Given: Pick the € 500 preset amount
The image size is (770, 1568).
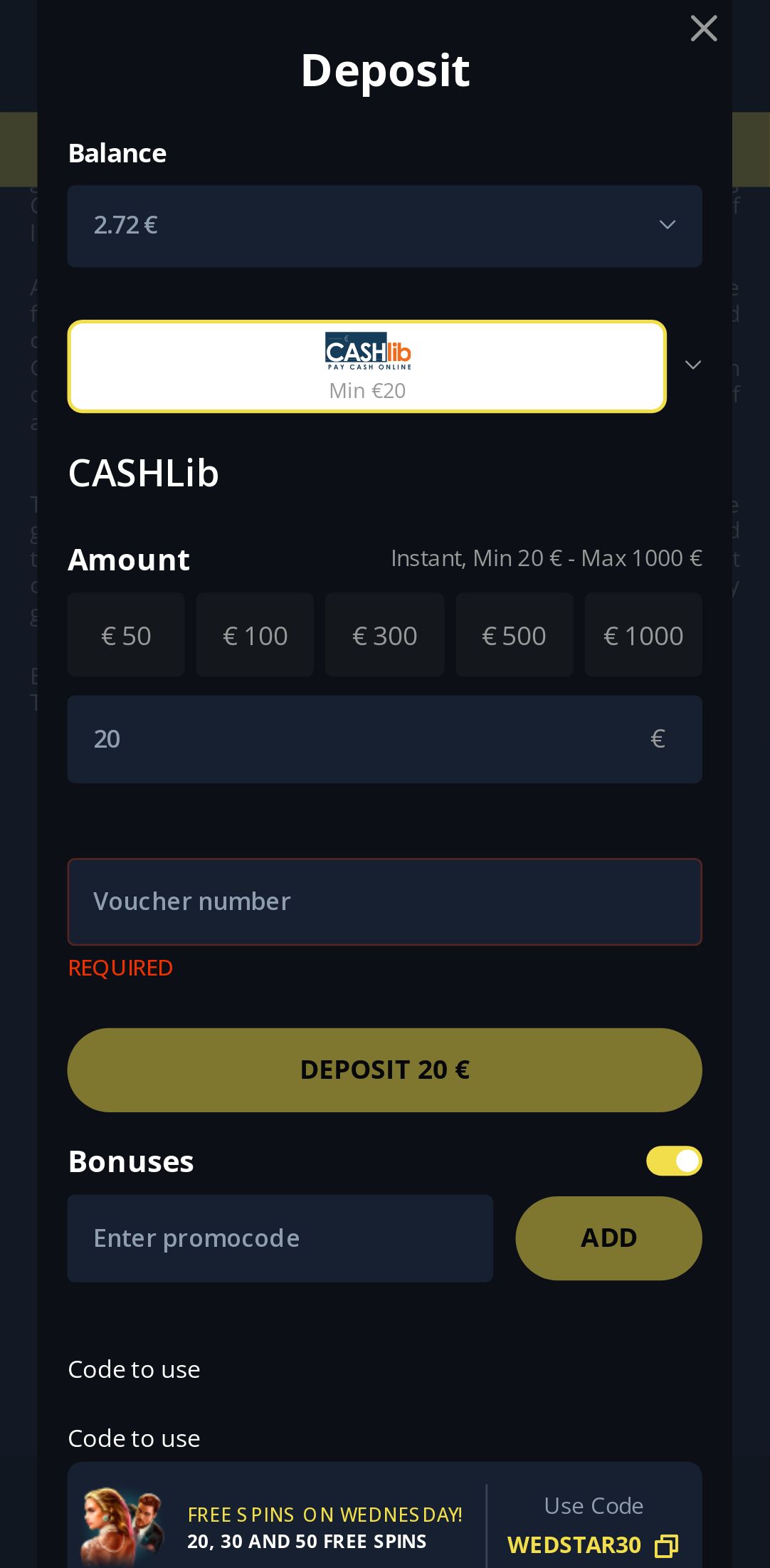Looking at the screenshot, I should [514, 634].
